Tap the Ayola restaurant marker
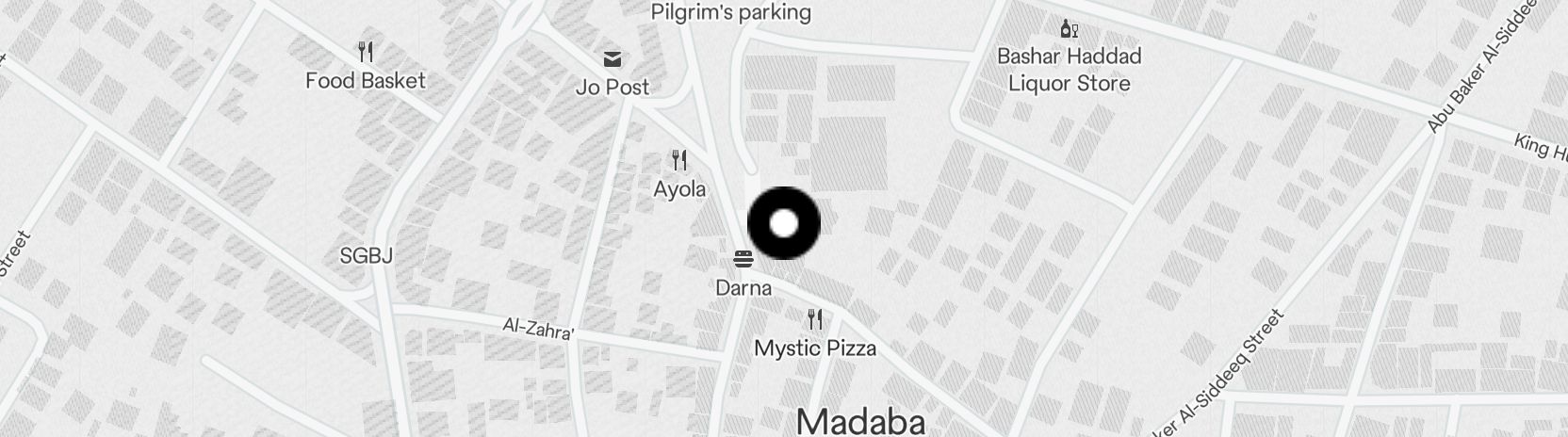 click(679, 160)
